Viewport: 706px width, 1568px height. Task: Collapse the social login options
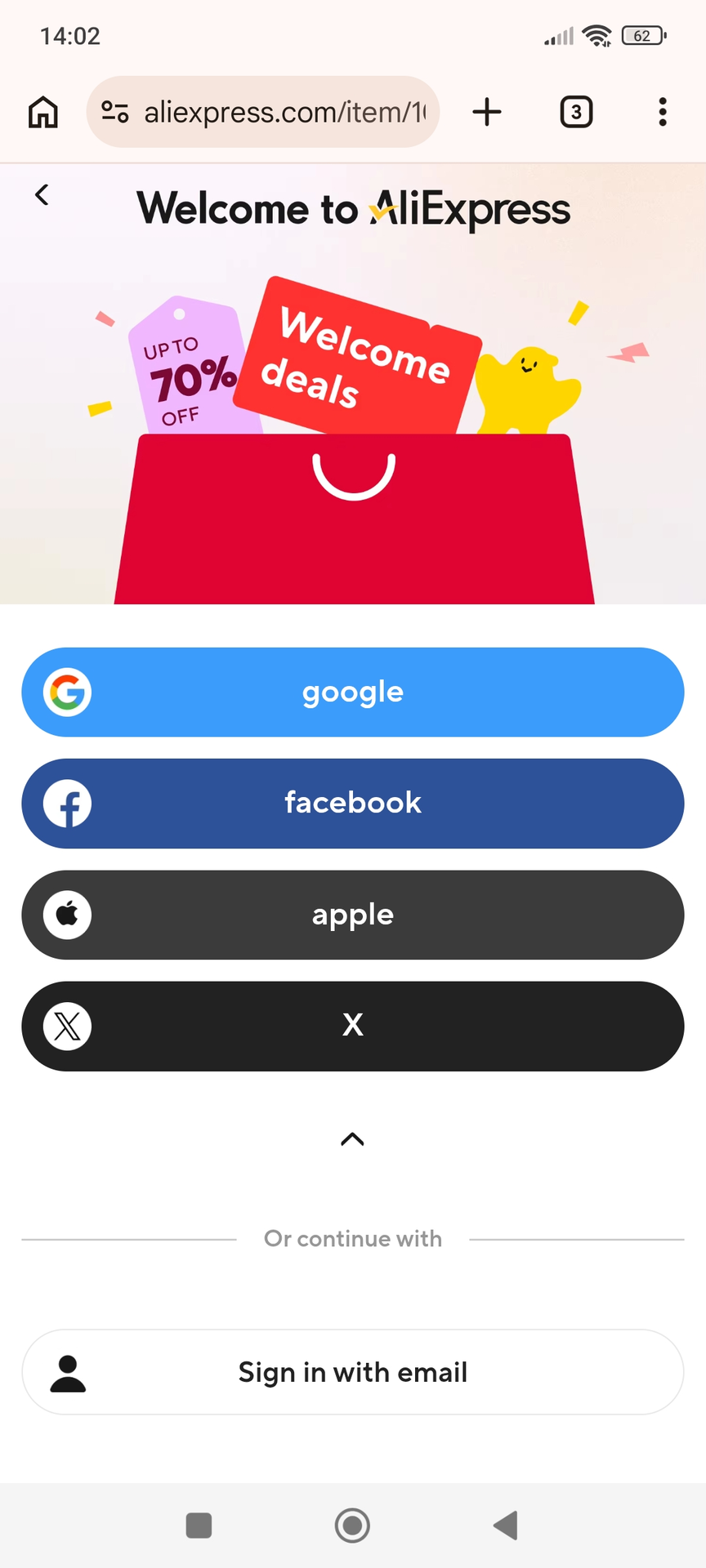(352, 1139)
